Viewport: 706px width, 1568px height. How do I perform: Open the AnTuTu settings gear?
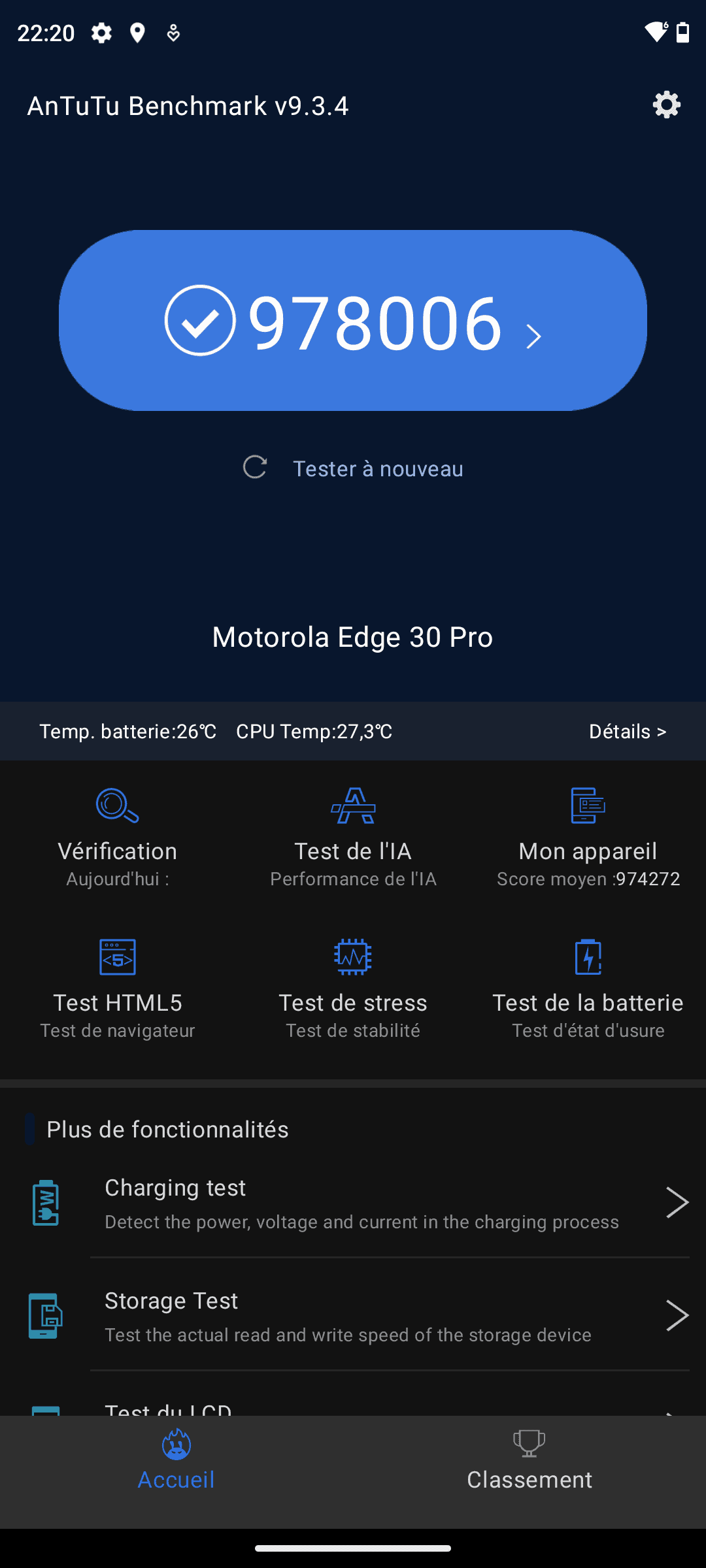[x=665, y=105]
